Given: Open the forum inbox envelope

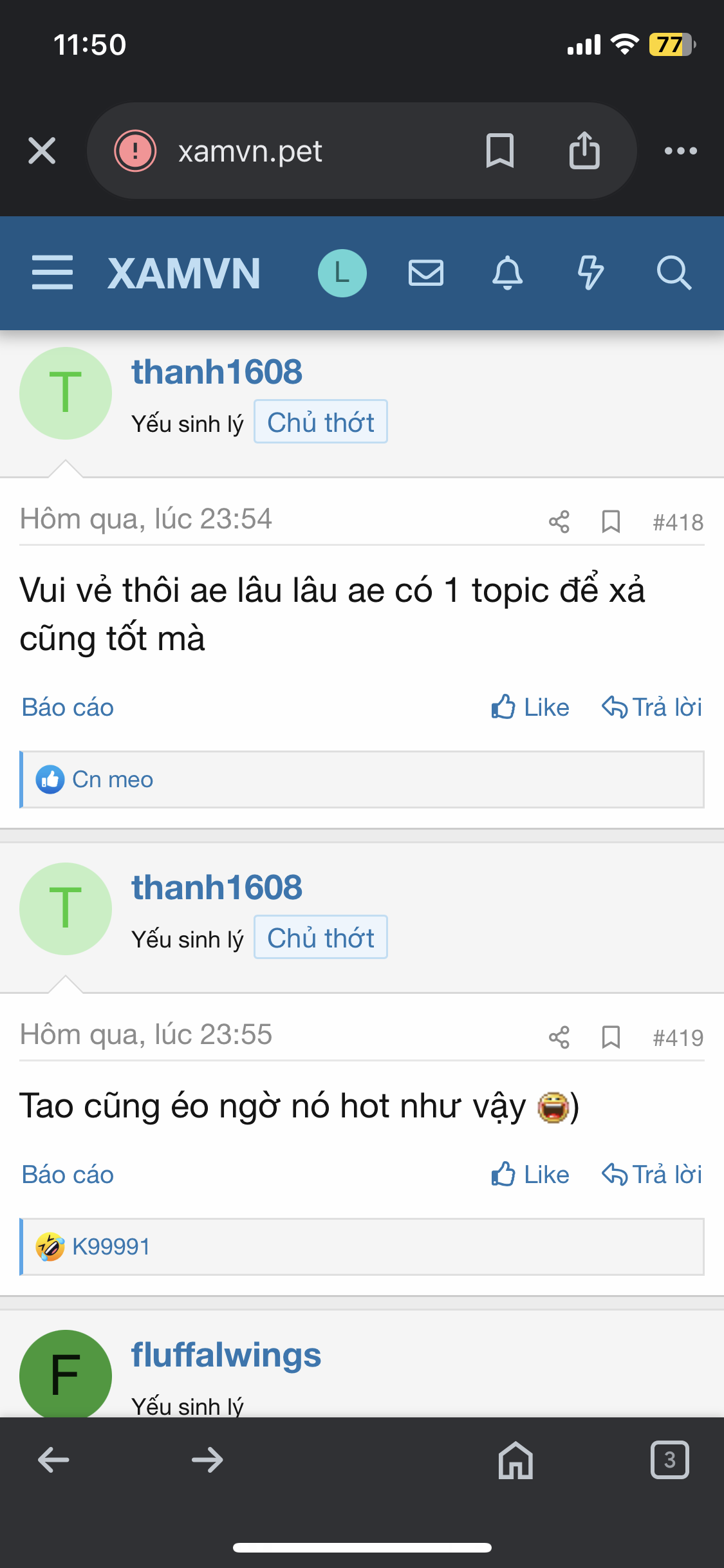Looking at the screenshot, I should tap(426, 273).
